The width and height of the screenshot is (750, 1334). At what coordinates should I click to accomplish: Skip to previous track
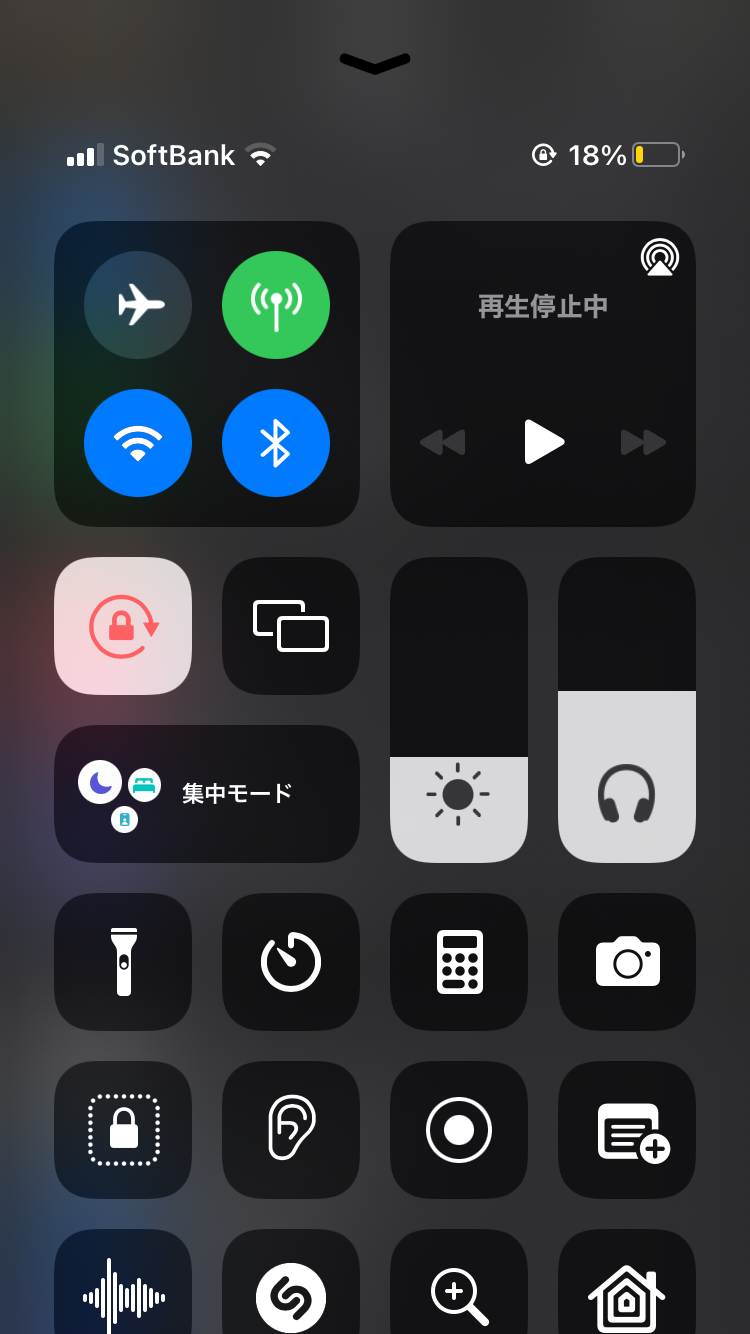click(442, 442)
